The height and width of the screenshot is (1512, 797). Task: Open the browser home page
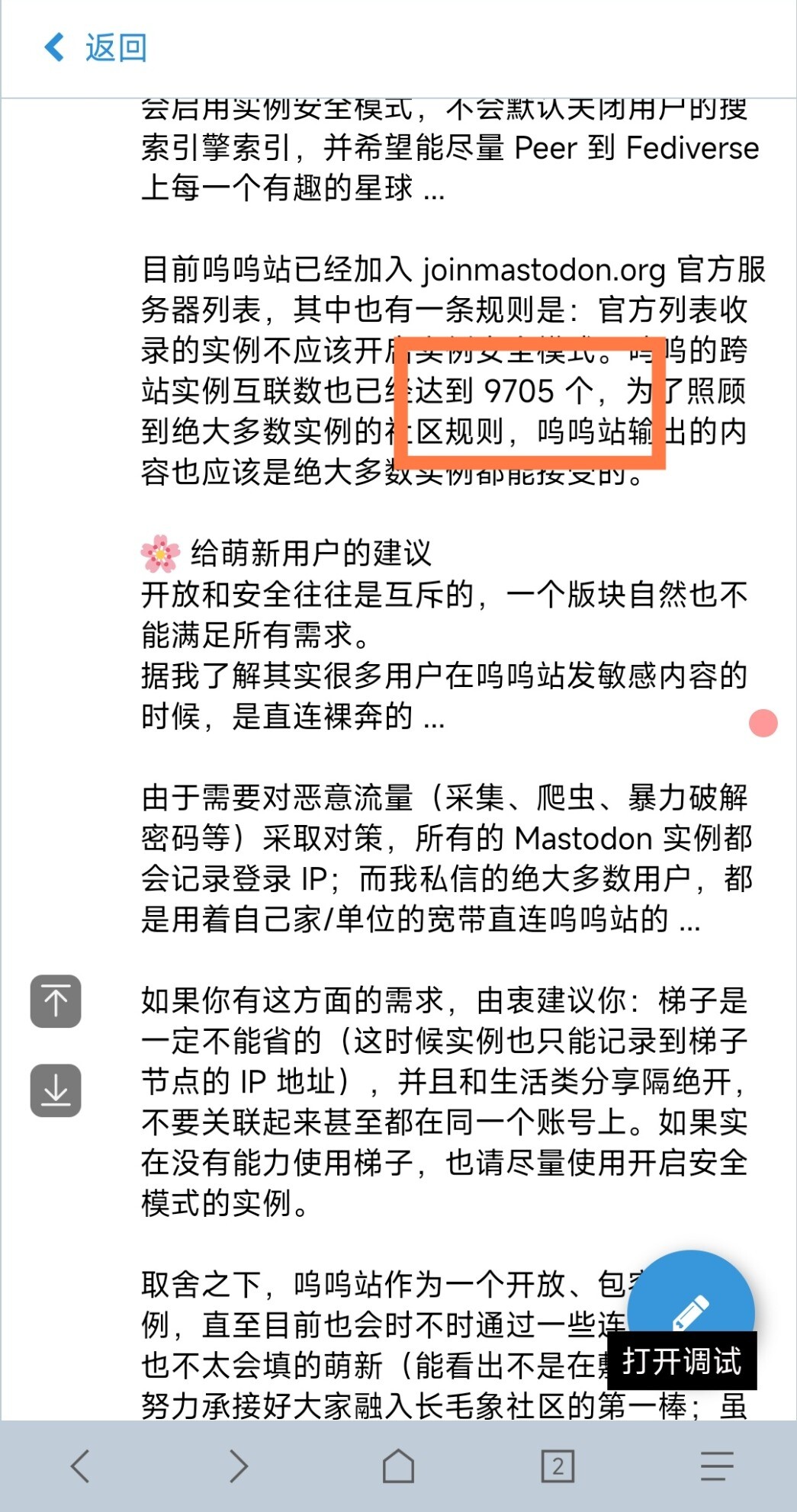398,1465
